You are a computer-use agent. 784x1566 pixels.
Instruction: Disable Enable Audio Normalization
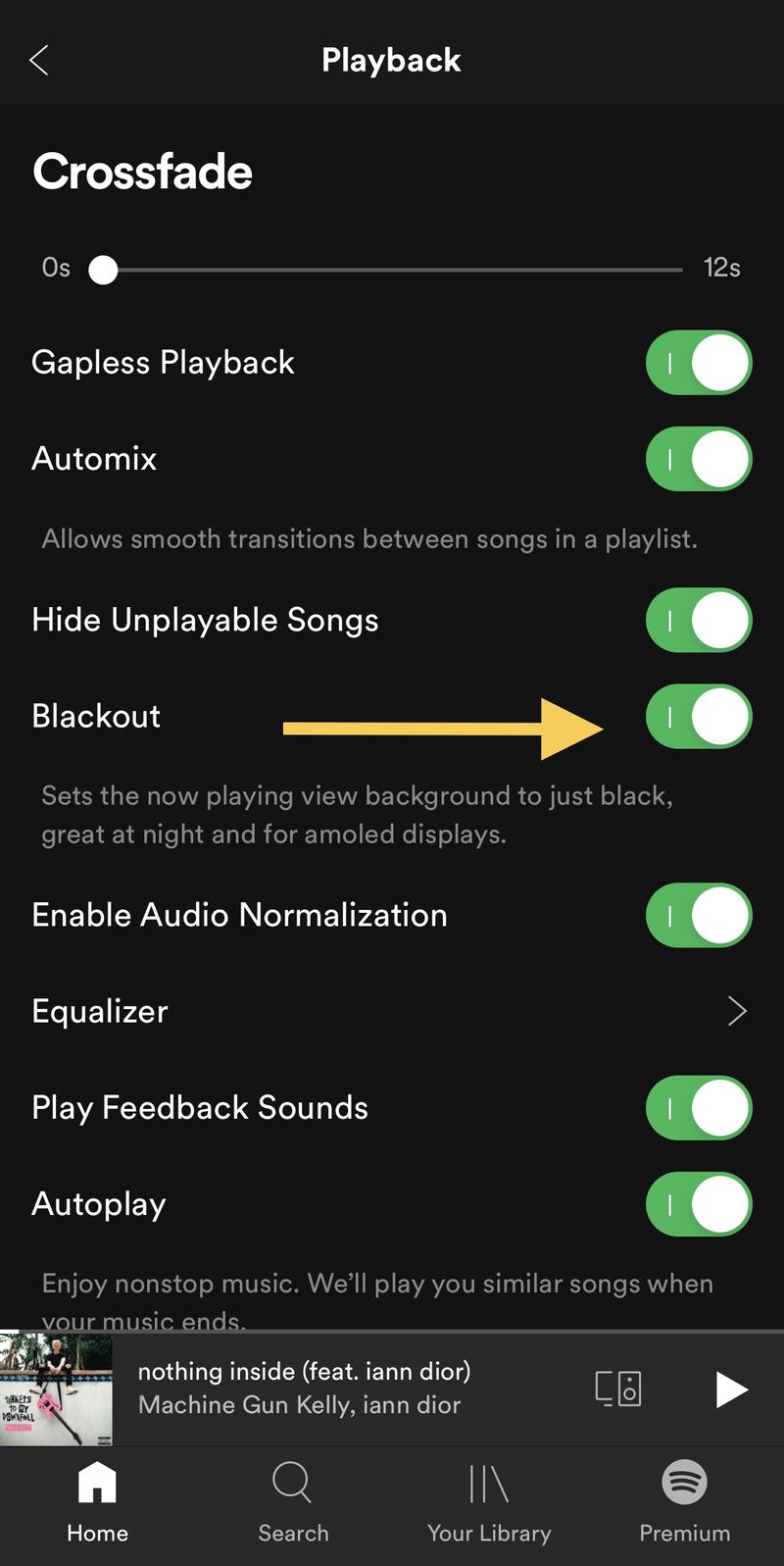point(699,915)
